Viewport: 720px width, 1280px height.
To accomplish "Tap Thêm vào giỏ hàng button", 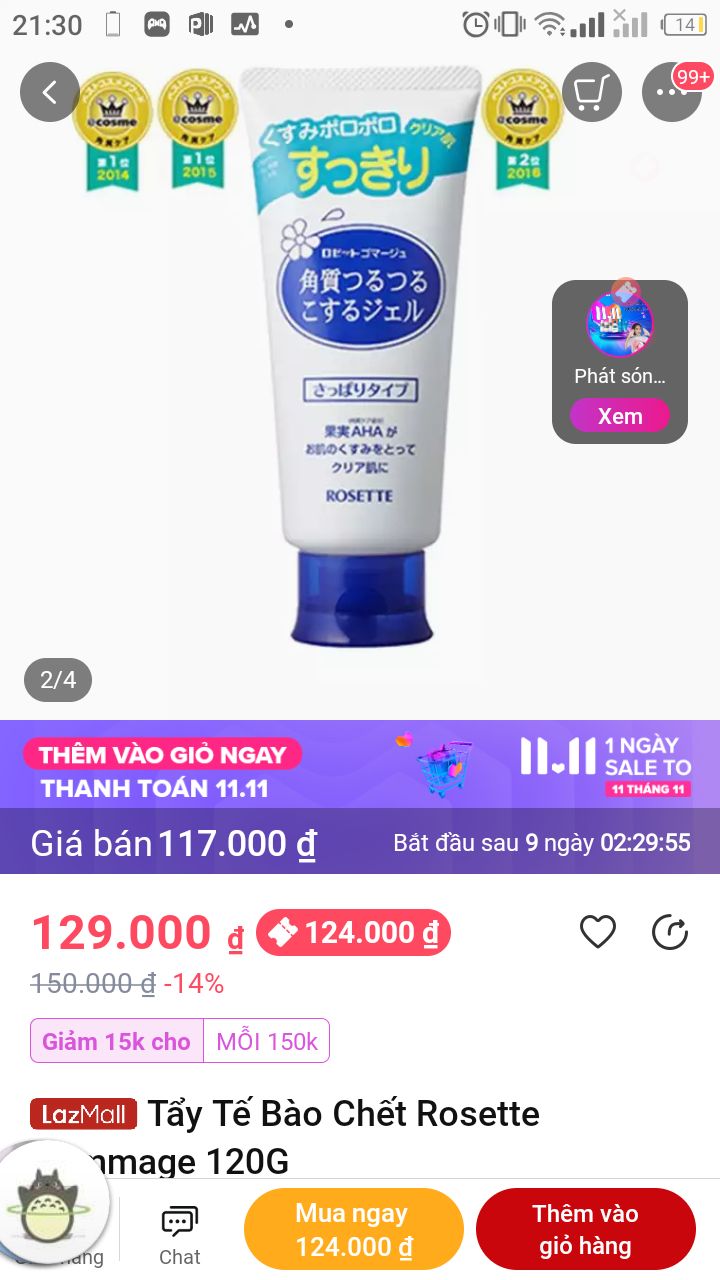I will (585, 1229).
